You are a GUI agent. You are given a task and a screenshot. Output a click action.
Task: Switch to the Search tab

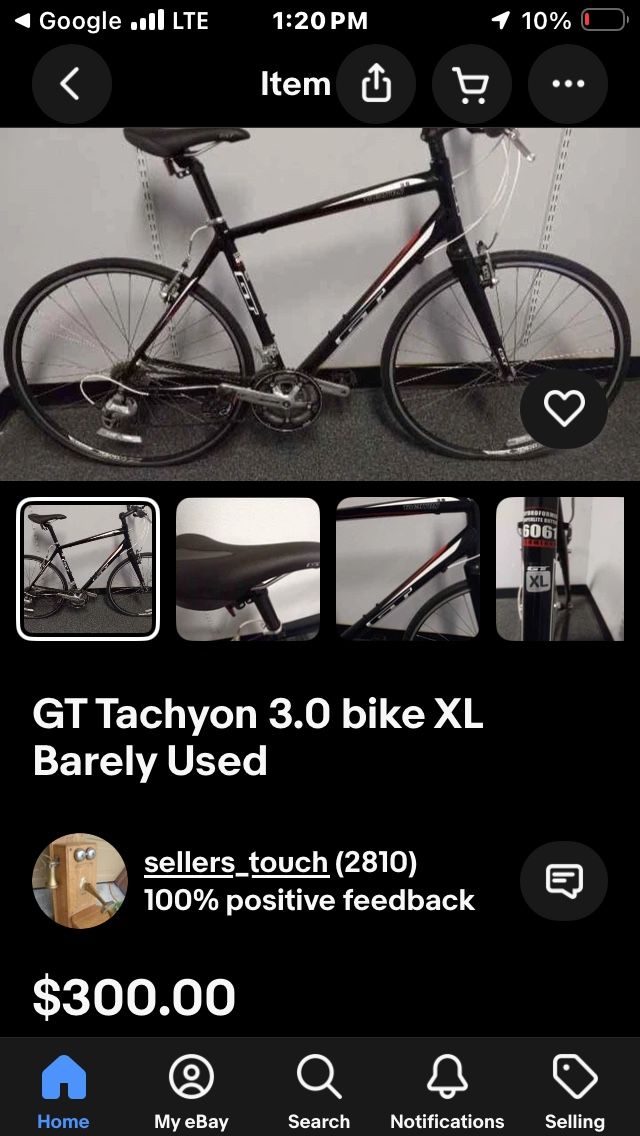(x=319, y=1092)
